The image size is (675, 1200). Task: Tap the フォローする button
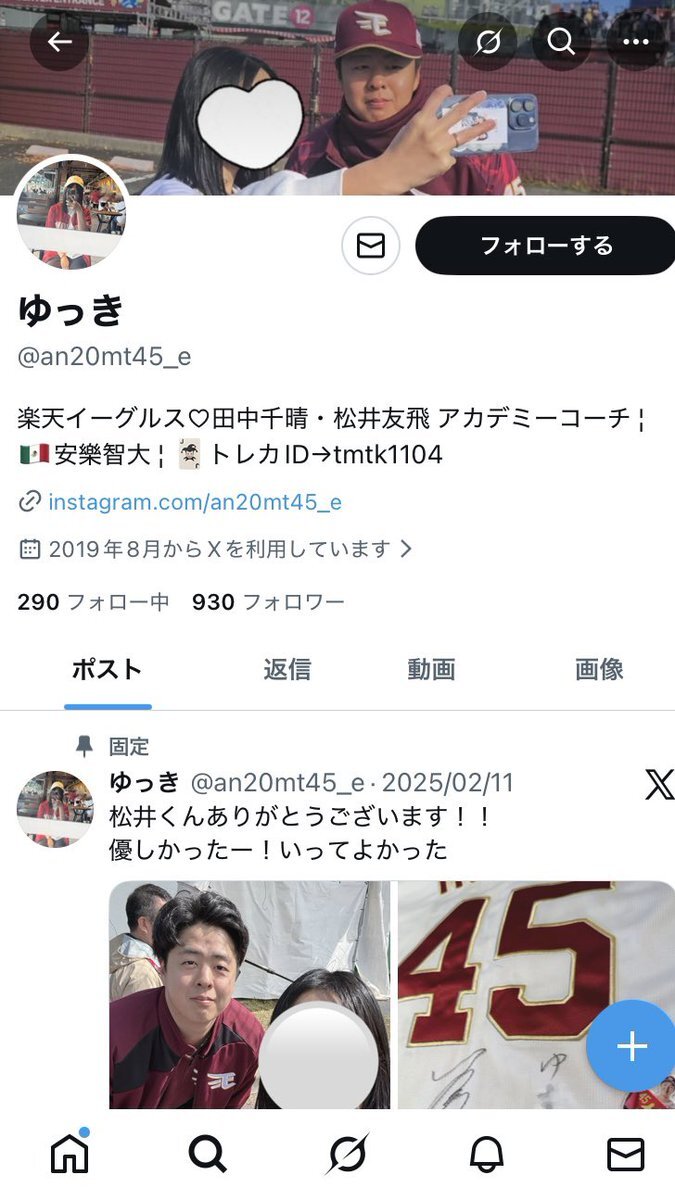click(546, 245)
